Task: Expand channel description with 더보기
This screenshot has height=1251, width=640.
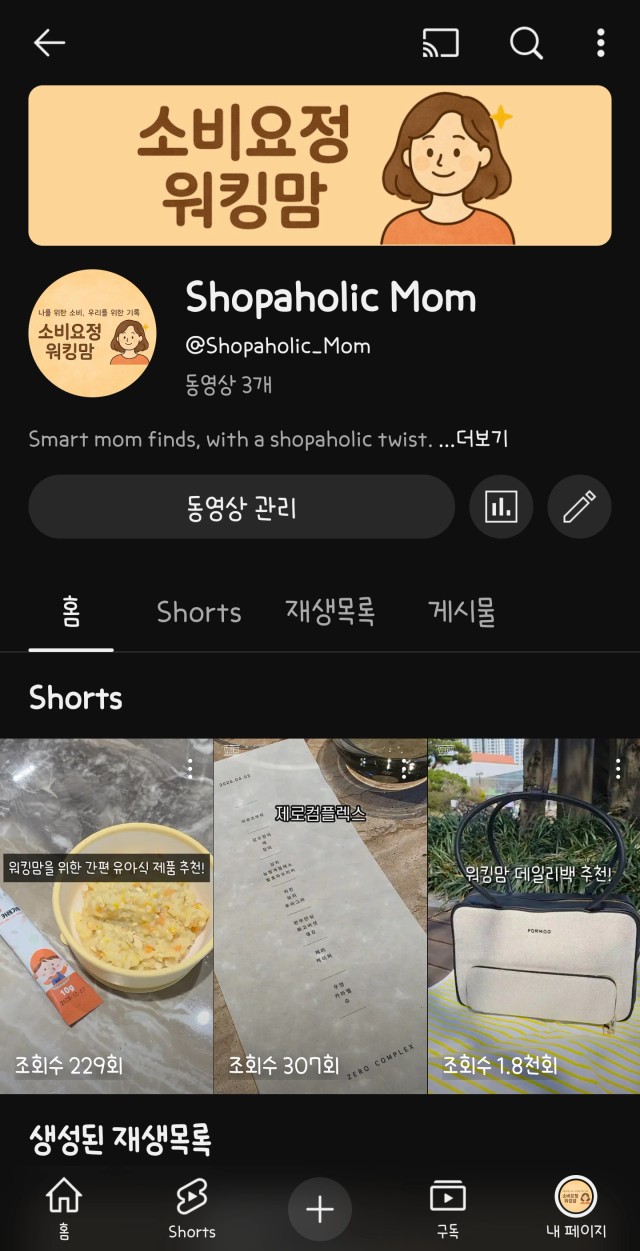Action: click(x=482, y=439)
